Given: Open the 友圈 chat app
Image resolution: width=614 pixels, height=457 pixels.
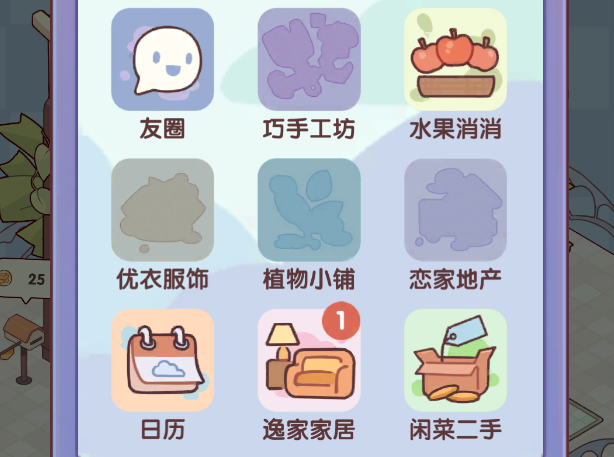Looking at the screenshot, I should (x=162, y=60).
